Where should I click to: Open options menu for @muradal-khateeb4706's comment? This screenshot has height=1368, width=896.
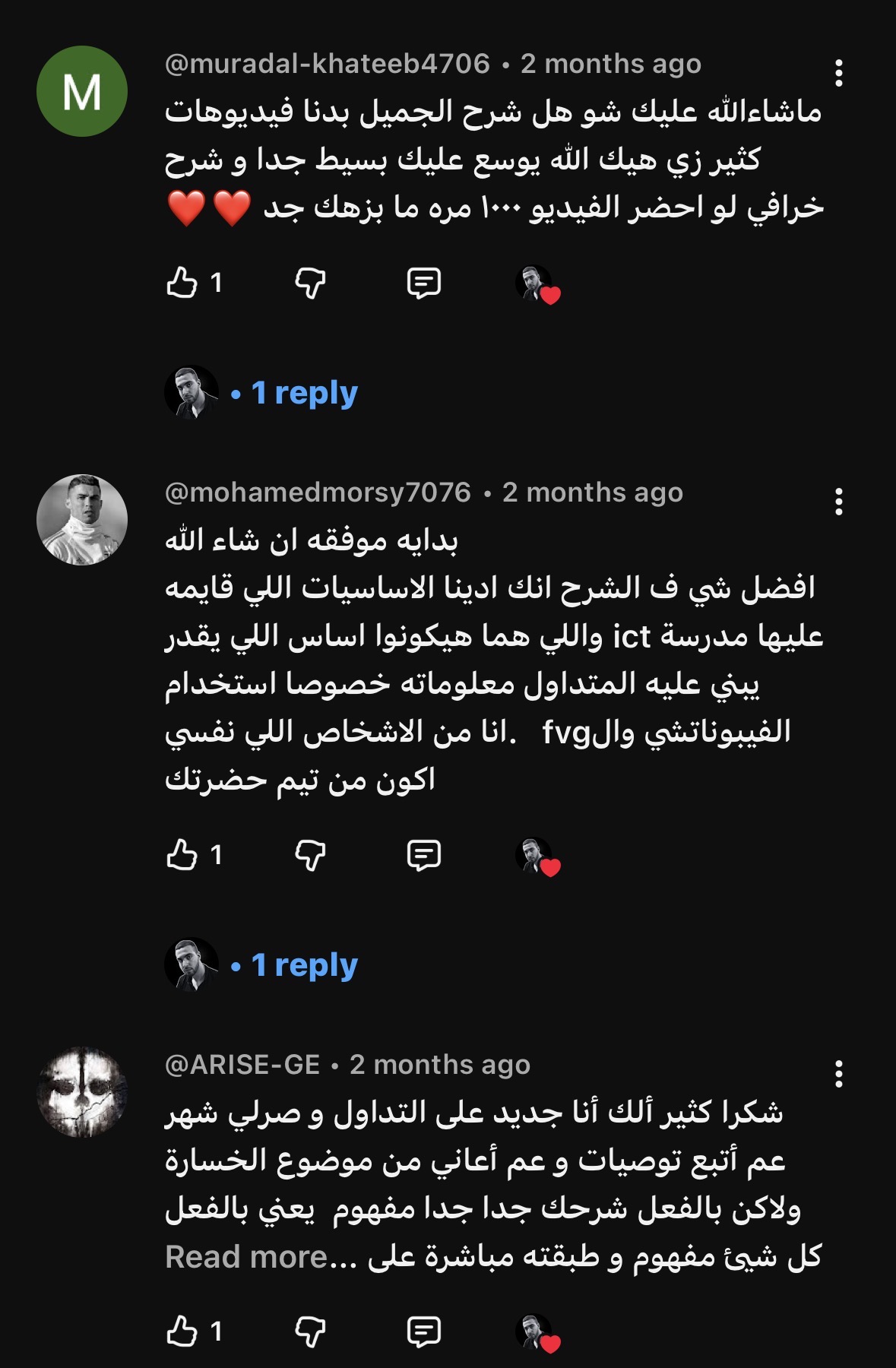coord(838,73)
